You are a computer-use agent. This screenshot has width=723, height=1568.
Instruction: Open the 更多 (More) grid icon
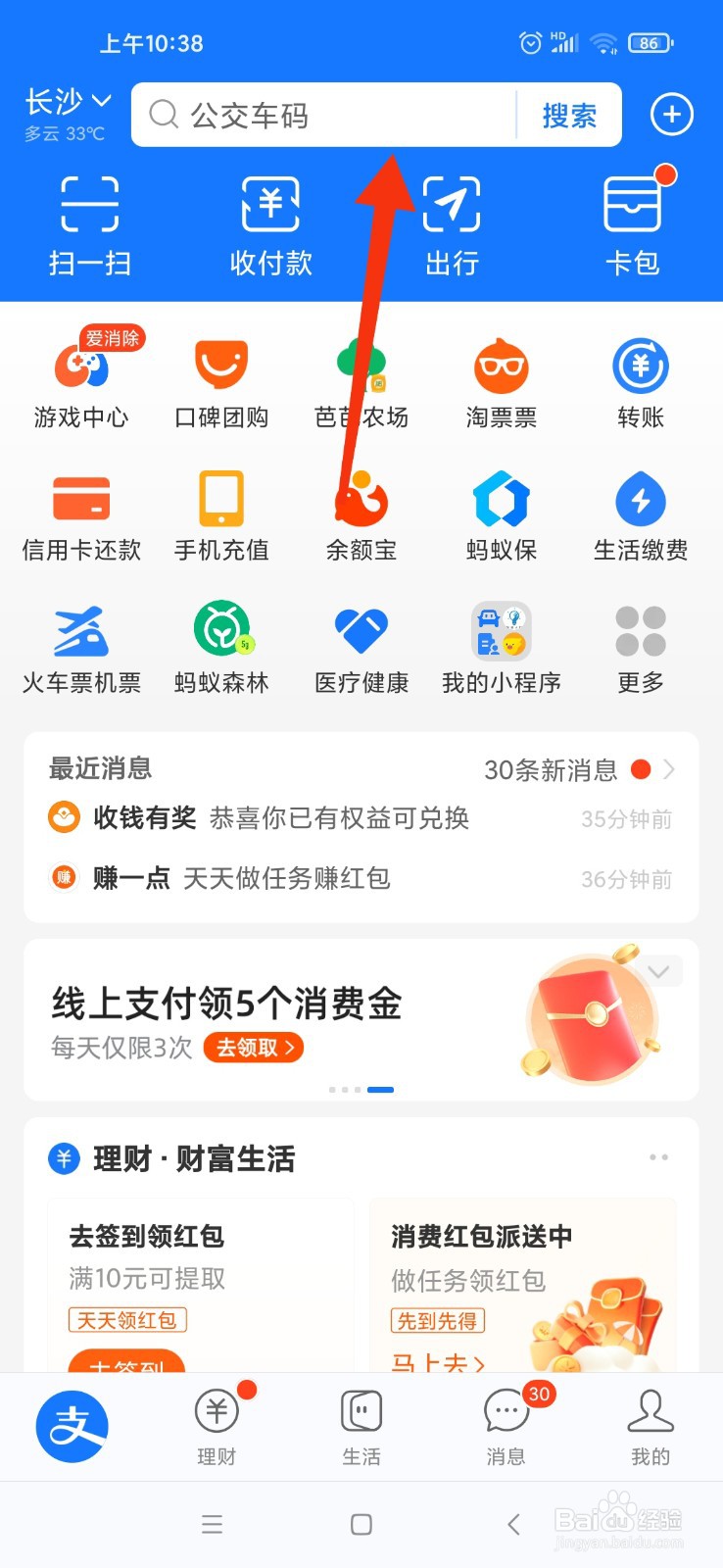click(640, 642)
